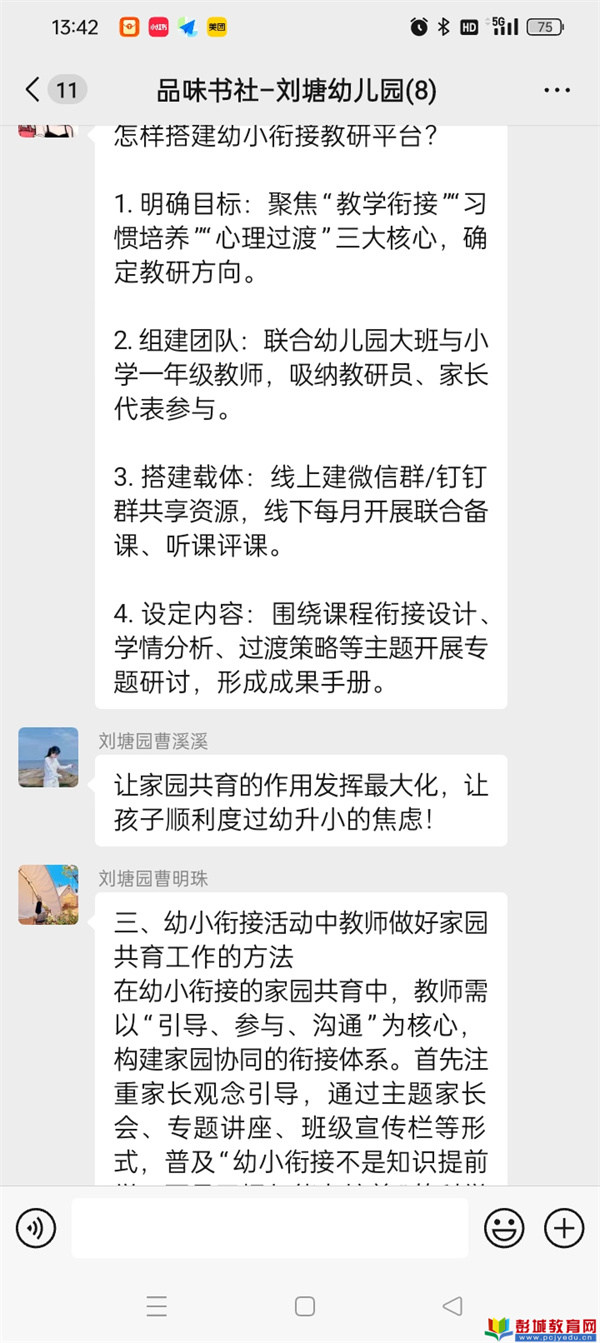Open 刘塘园曹明珠's profile avatar
600x1343 pixels.
click(x=48, y=894)
